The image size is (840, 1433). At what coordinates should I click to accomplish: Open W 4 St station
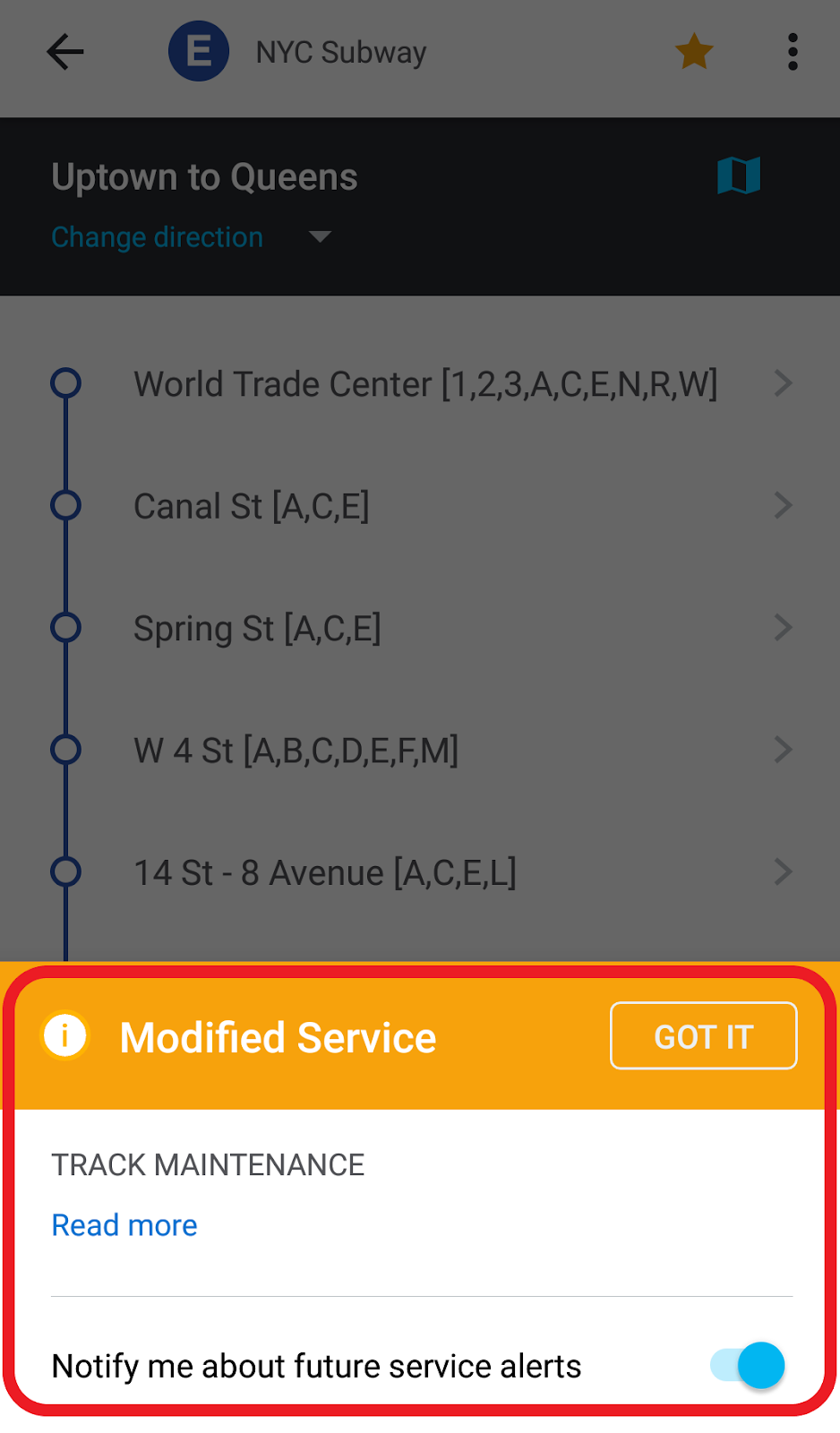(x=420, y=751)
